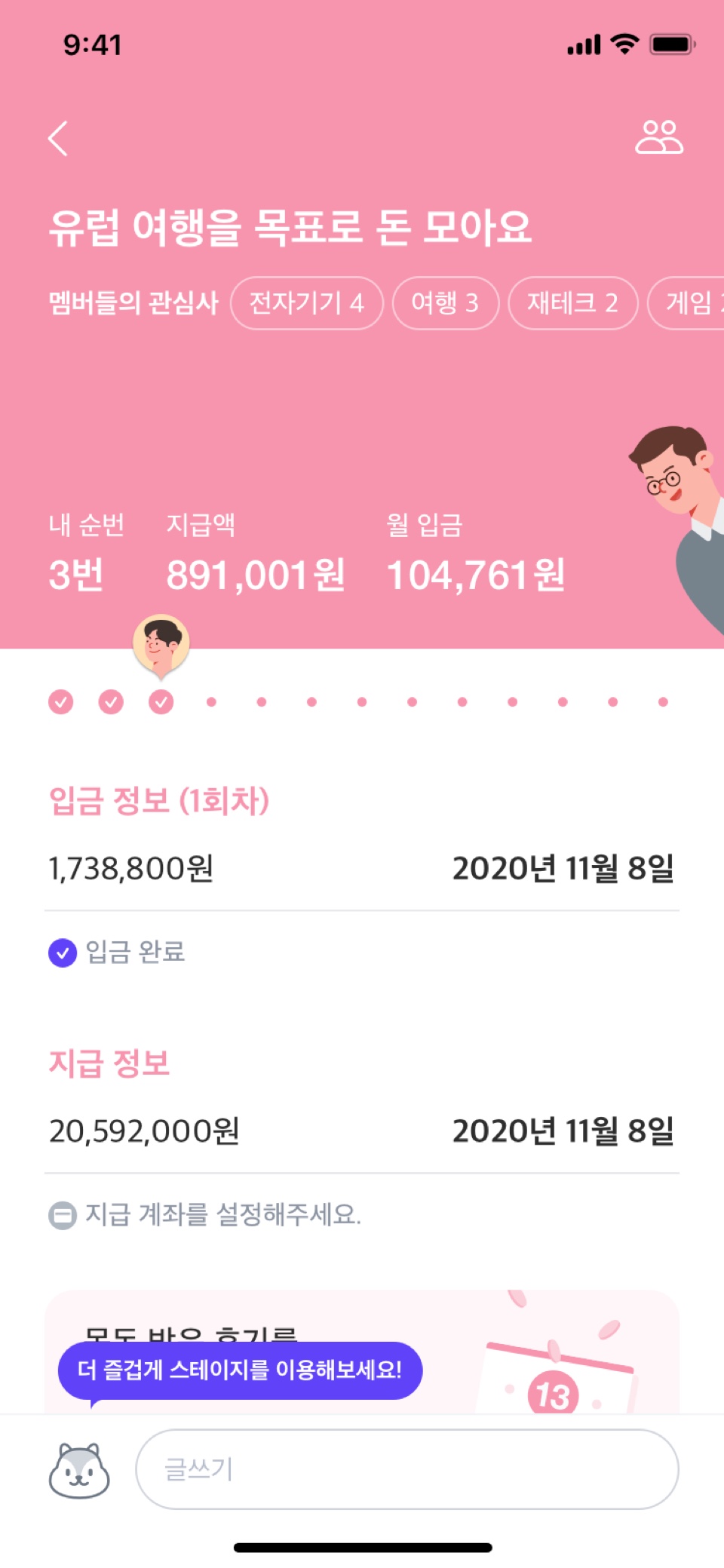The image size is (724, 1568).
Task: Tap the squirrel mascot avatar
Action: [x=79, y=1470]
